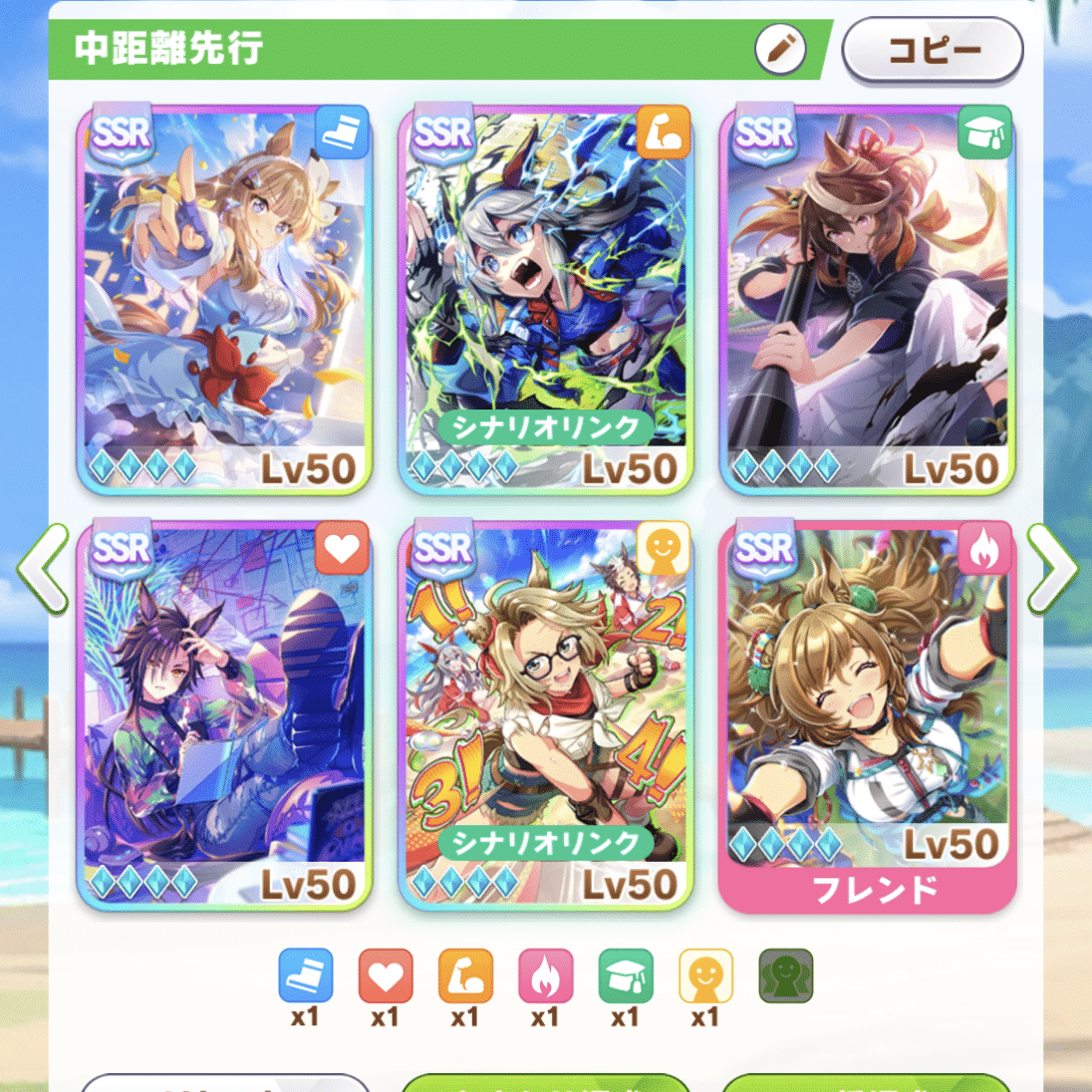Screen dimensions: 1092x1092
Task: Open the yellow smiley-type SSR support card
Action: tap(545, 713)
